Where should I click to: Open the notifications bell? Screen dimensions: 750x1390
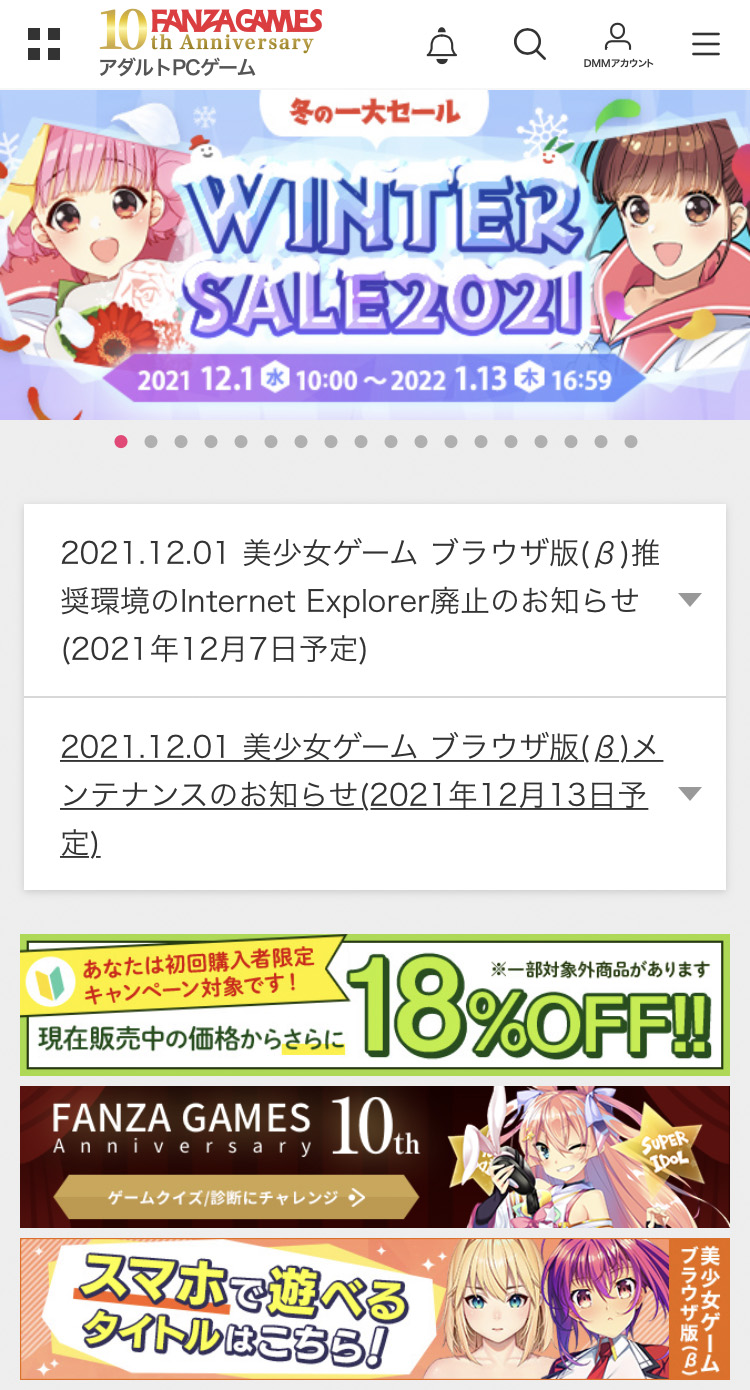(441, 45)
